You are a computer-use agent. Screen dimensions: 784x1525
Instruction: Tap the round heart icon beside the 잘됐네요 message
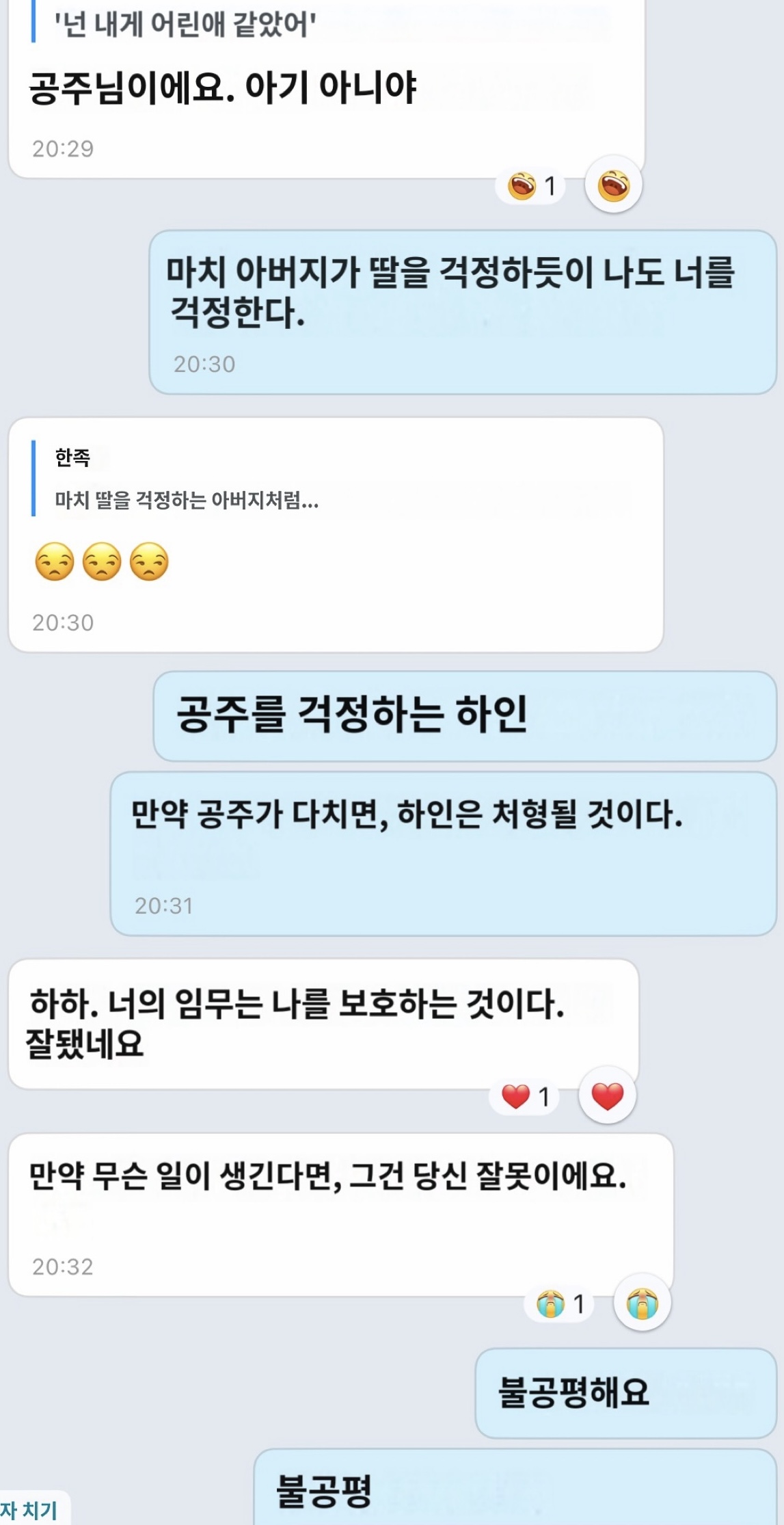click(607, 1096)
